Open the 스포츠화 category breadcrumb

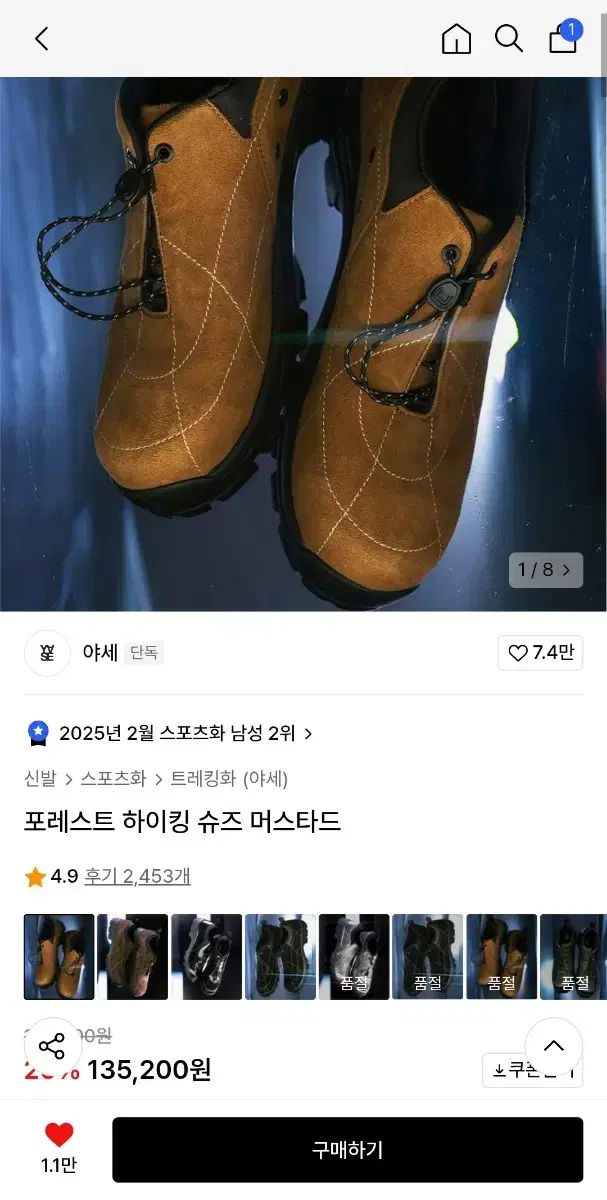click(x=113, y=778)
